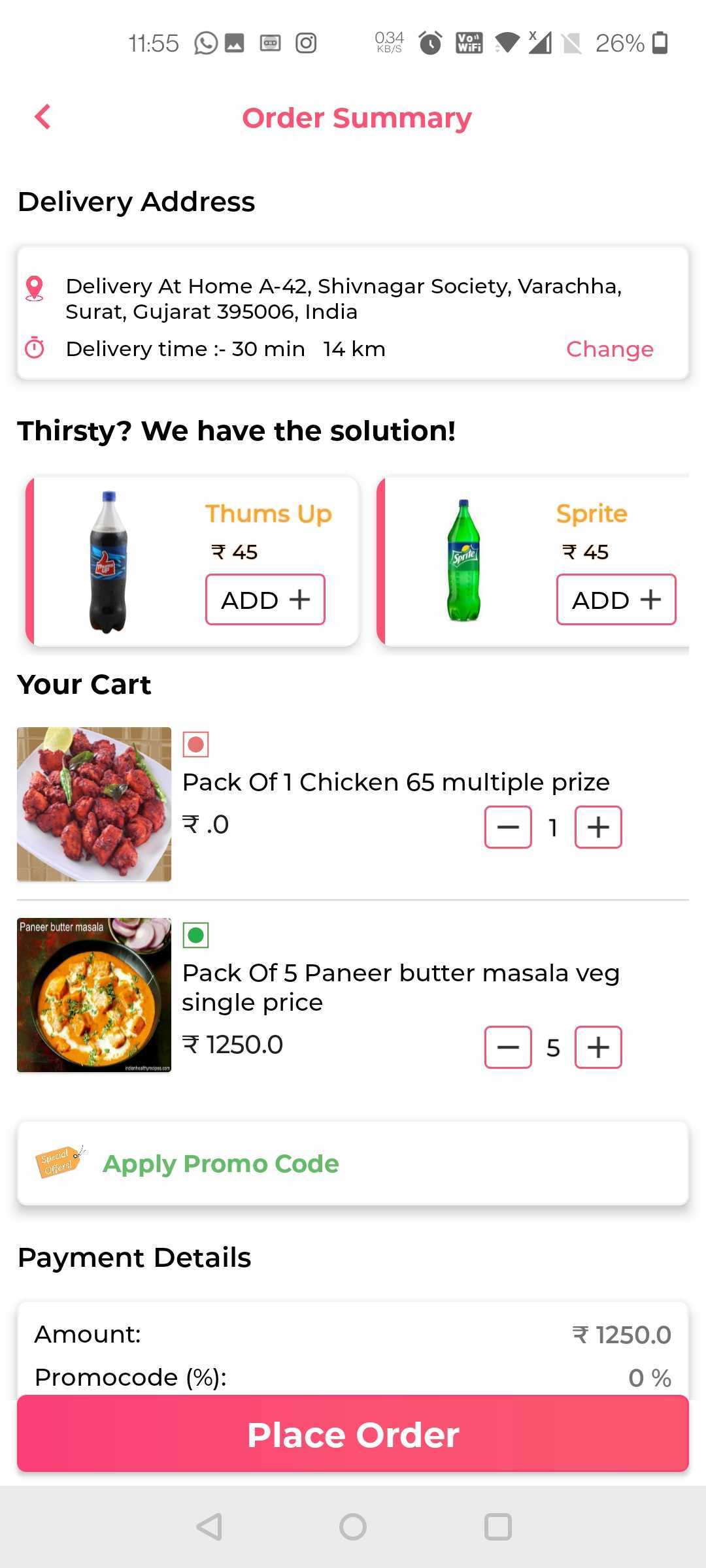706x1568 pixels.
Task: Go to the system home screen
Action: tap(353, 1527)
